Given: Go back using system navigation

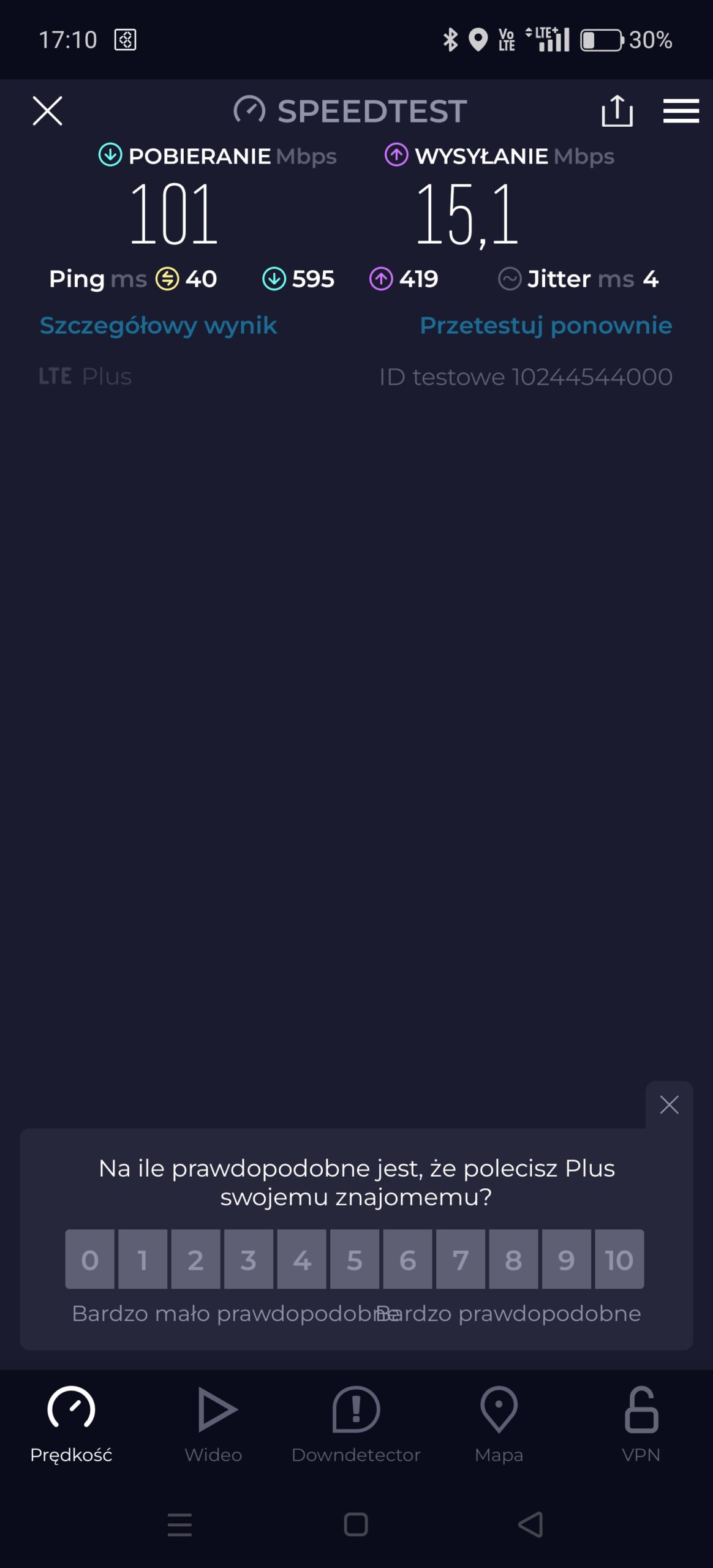Looking at the screenshot, I should pos(531,1525).
